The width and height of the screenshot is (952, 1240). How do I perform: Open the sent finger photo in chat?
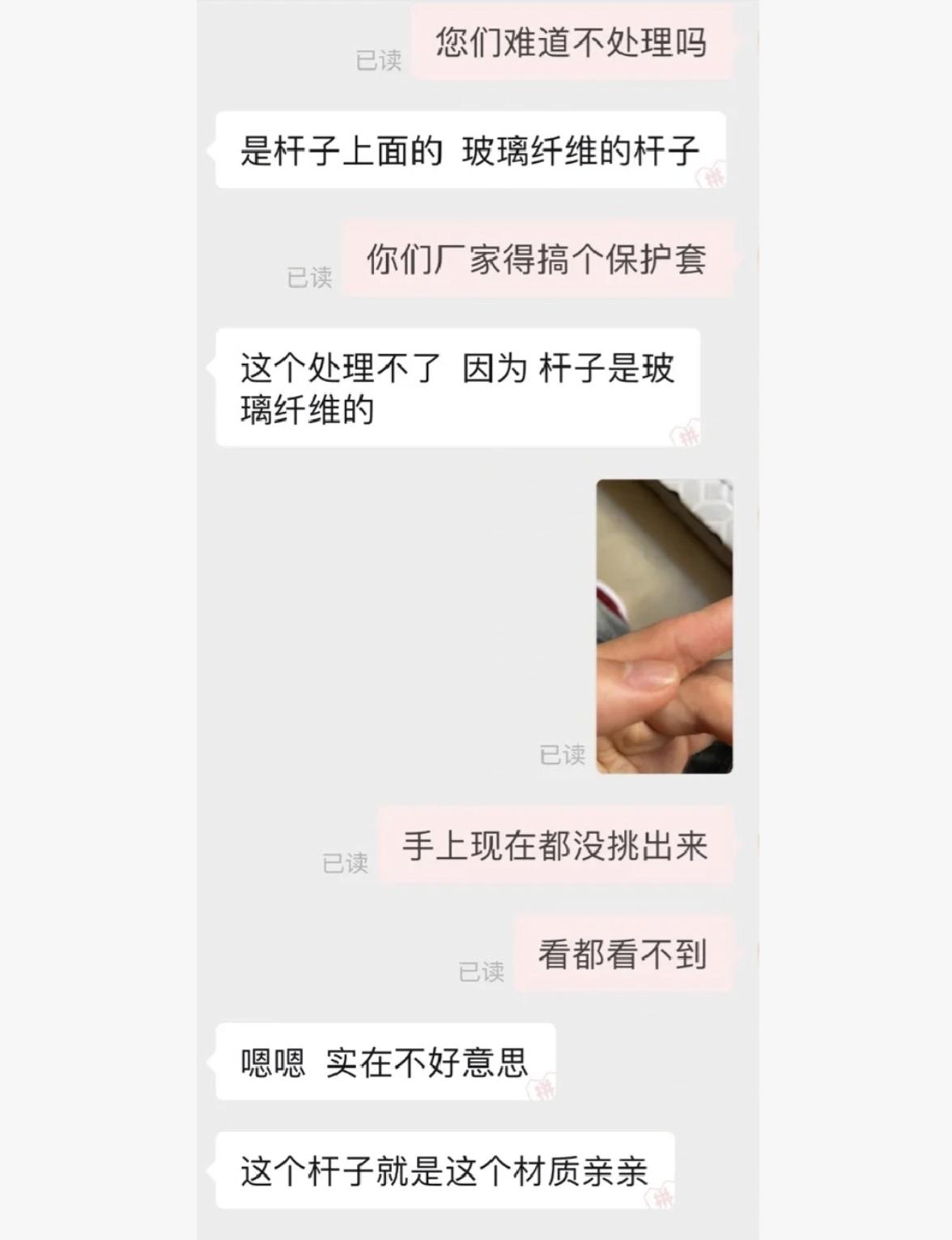click(x=664, y=626)
